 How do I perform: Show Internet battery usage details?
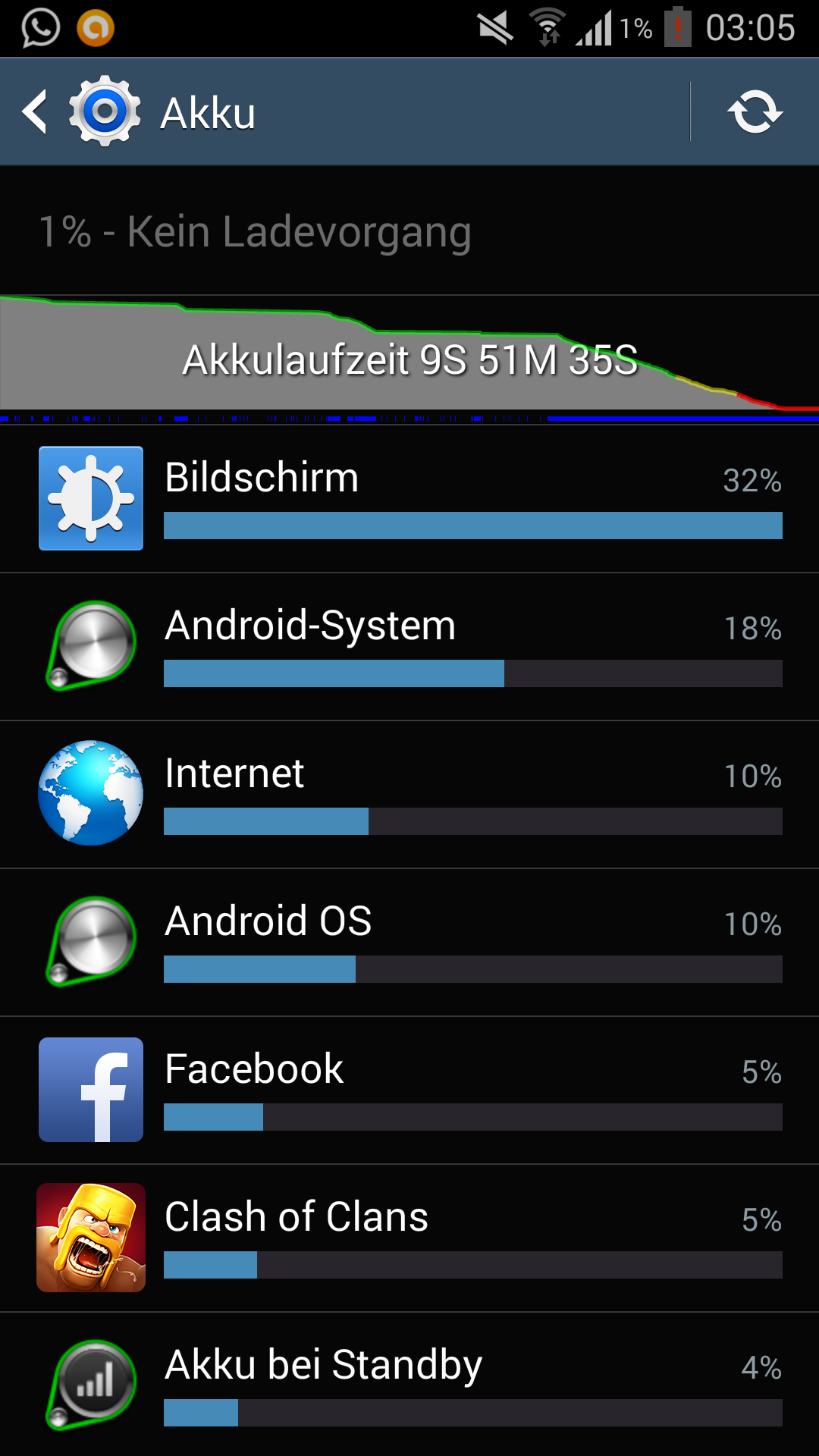tap(409, 794)
